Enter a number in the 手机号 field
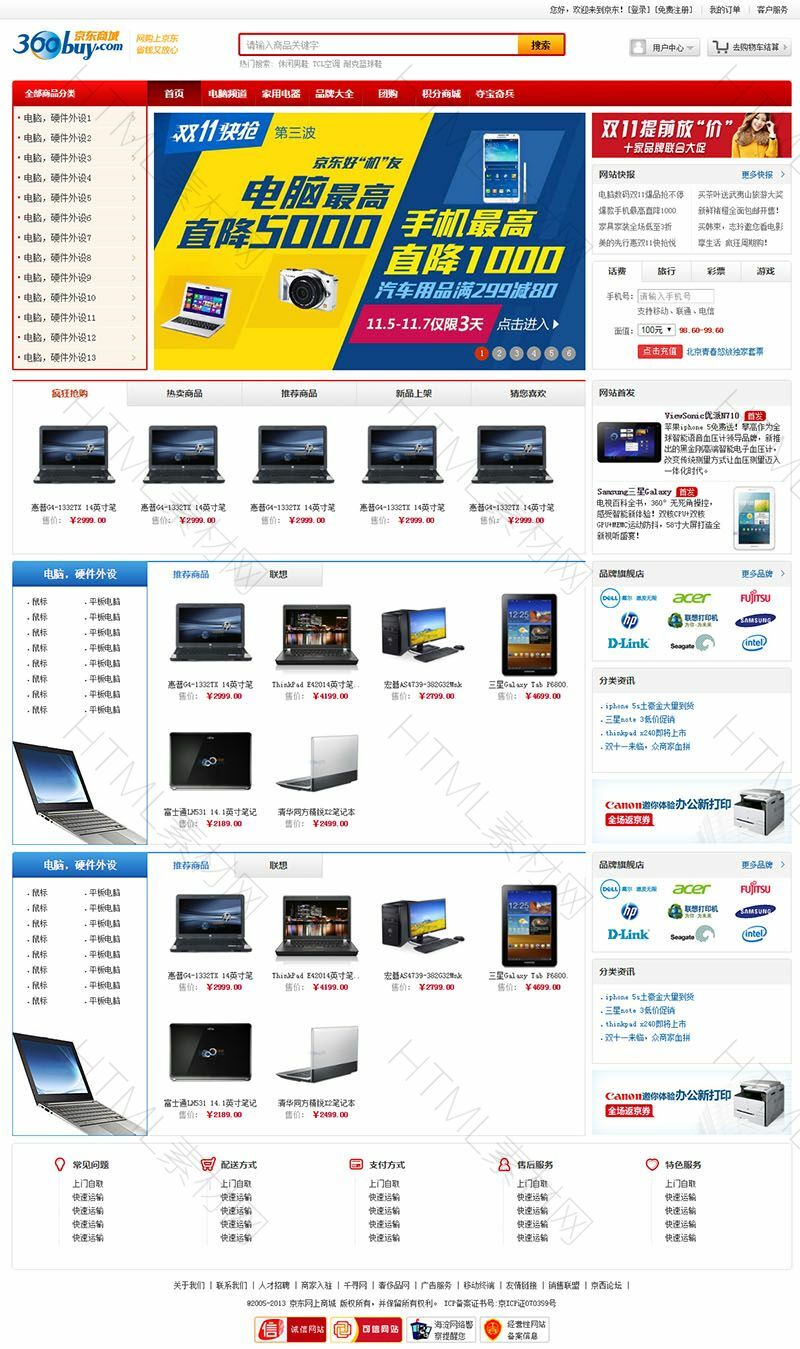This screenshot has width=800, height=1349. tap(675, 296)
